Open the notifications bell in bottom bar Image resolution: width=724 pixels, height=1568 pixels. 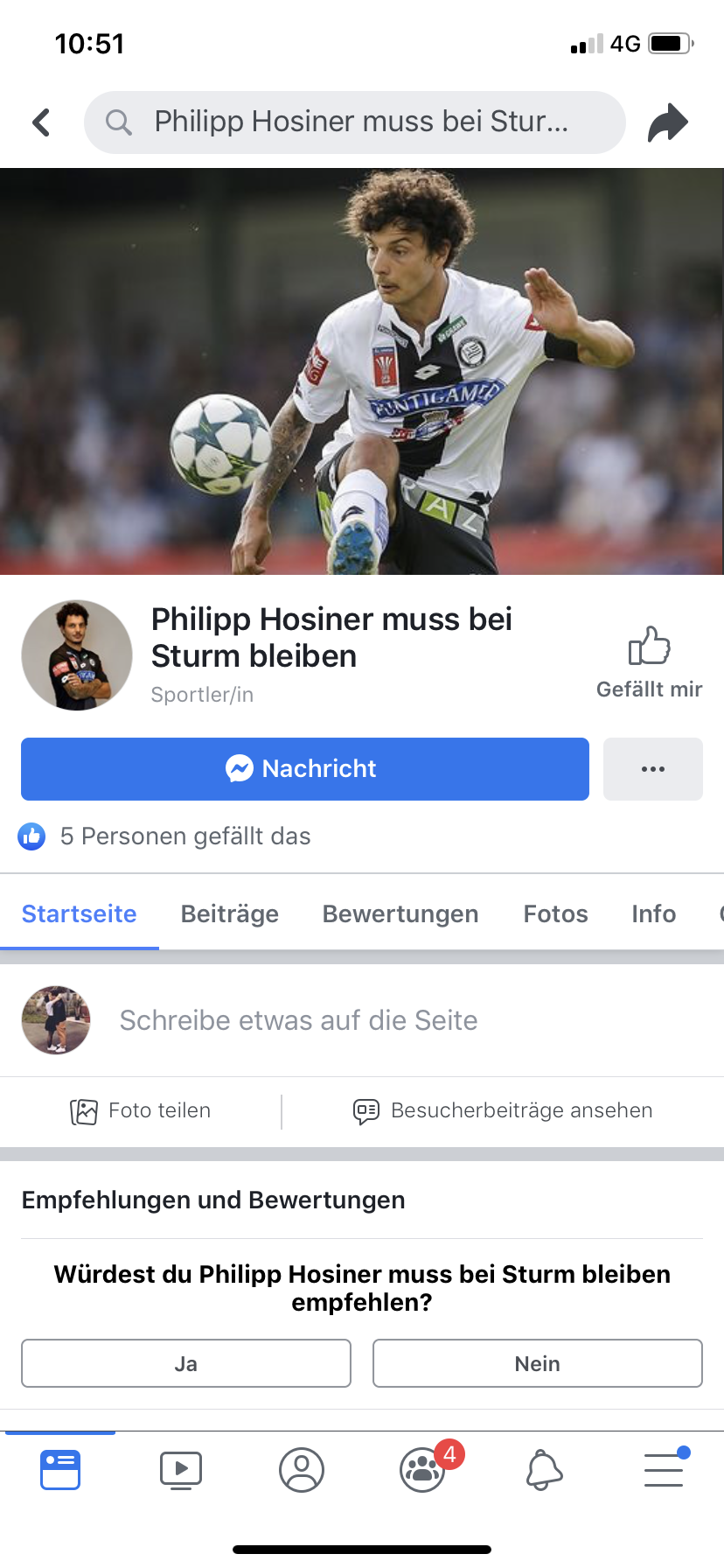click(544, 1470)
